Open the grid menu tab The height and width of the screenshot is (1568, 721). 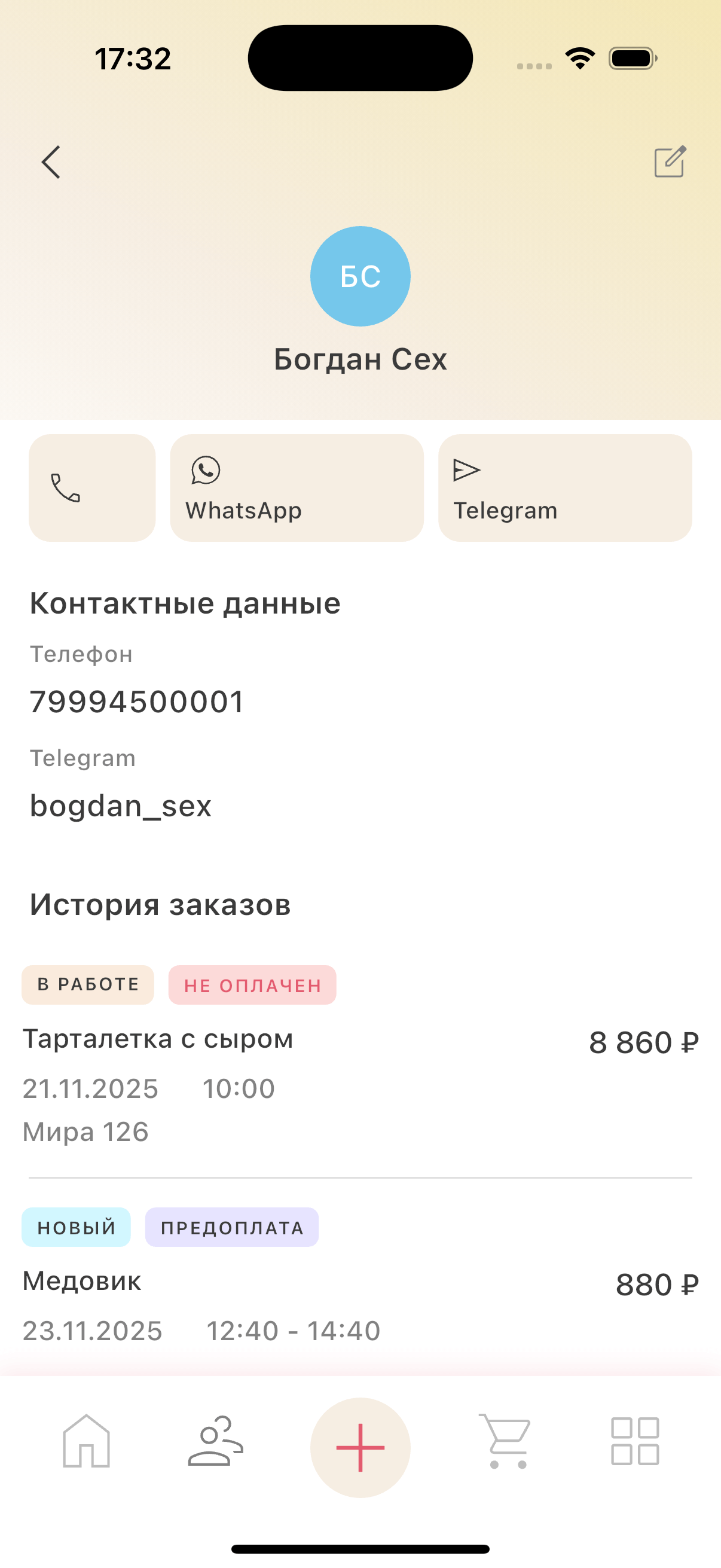634,1441
